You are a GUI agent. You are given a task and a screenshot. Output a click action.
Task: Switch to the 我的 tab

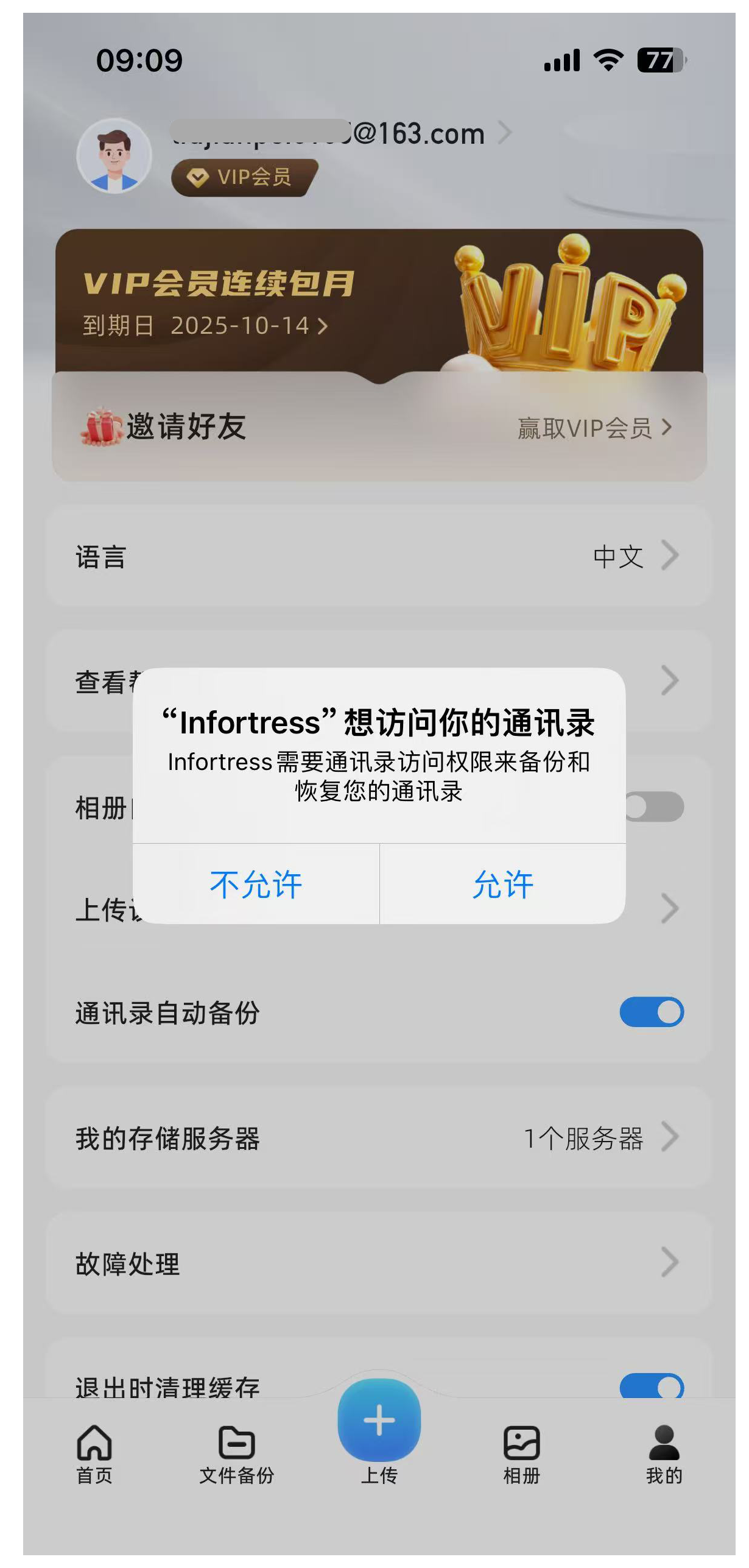[664, 1453]
